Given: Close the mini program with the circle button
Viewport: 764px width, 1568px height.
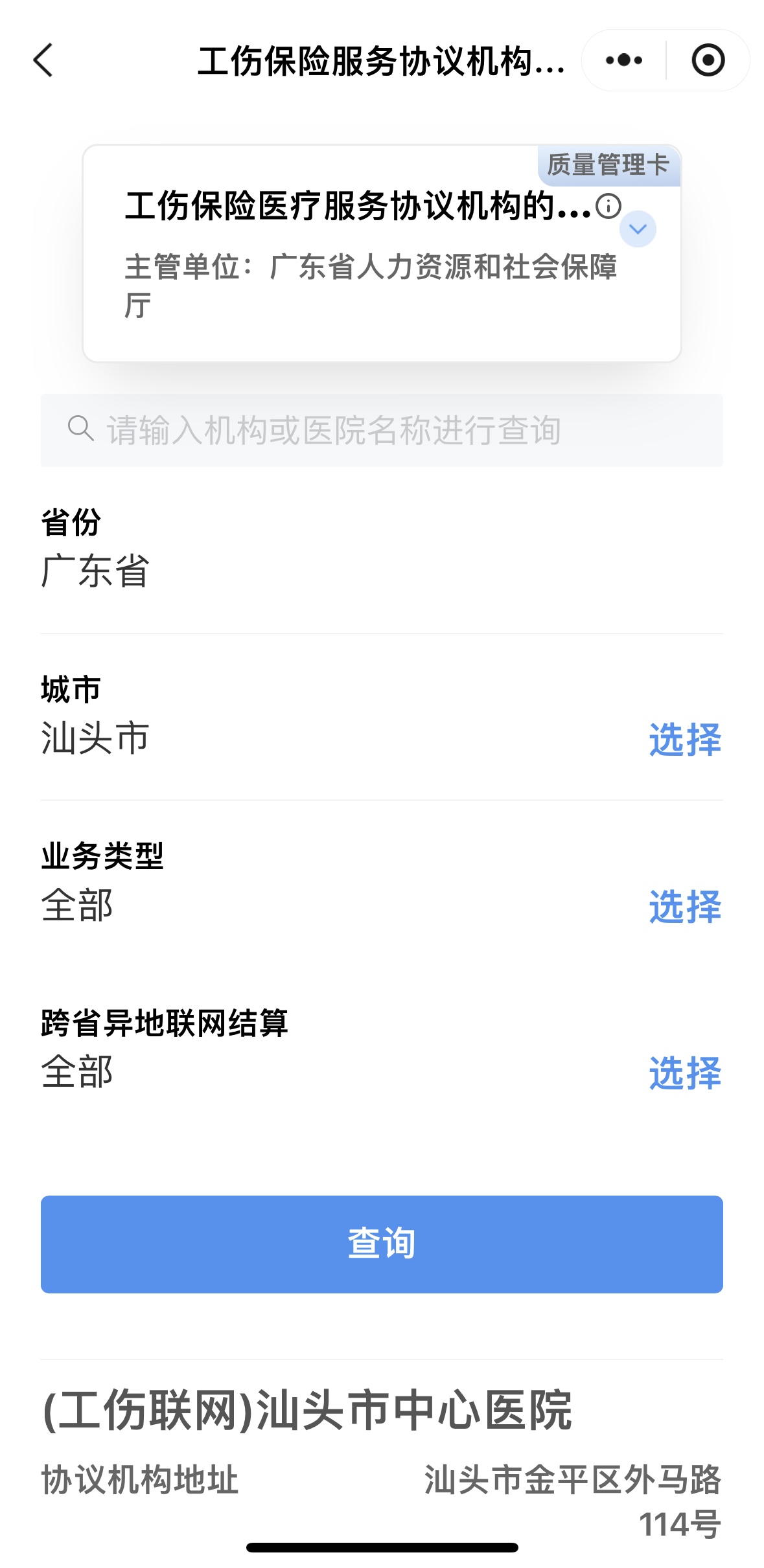Looking at the screenshot, I should pos(708,61).
